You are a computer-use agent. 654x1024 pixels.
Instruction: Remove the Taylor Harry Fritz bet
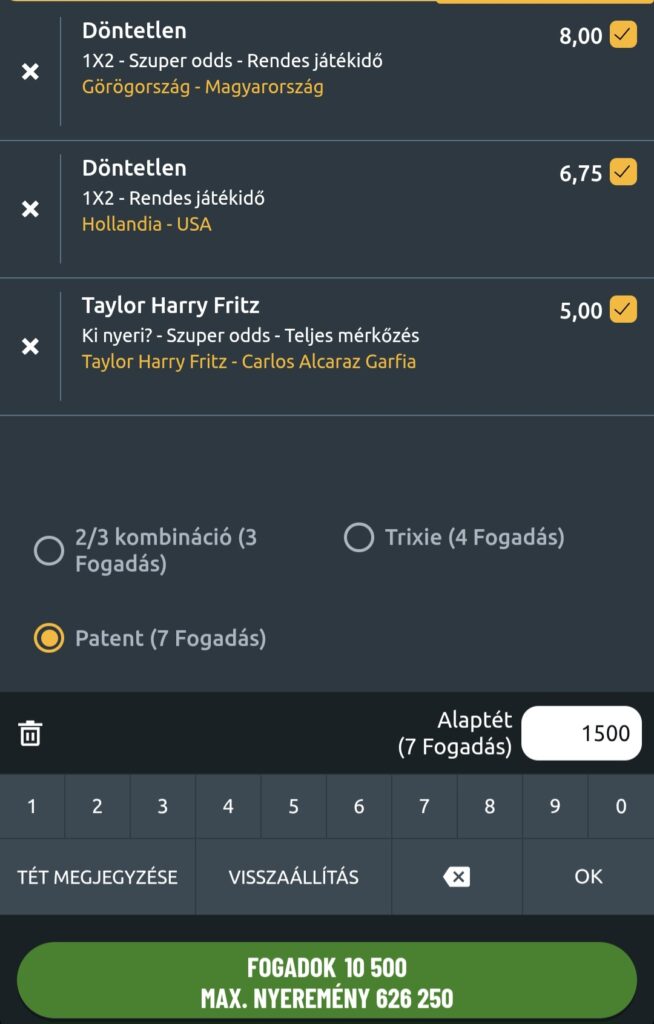coord(31,347)
